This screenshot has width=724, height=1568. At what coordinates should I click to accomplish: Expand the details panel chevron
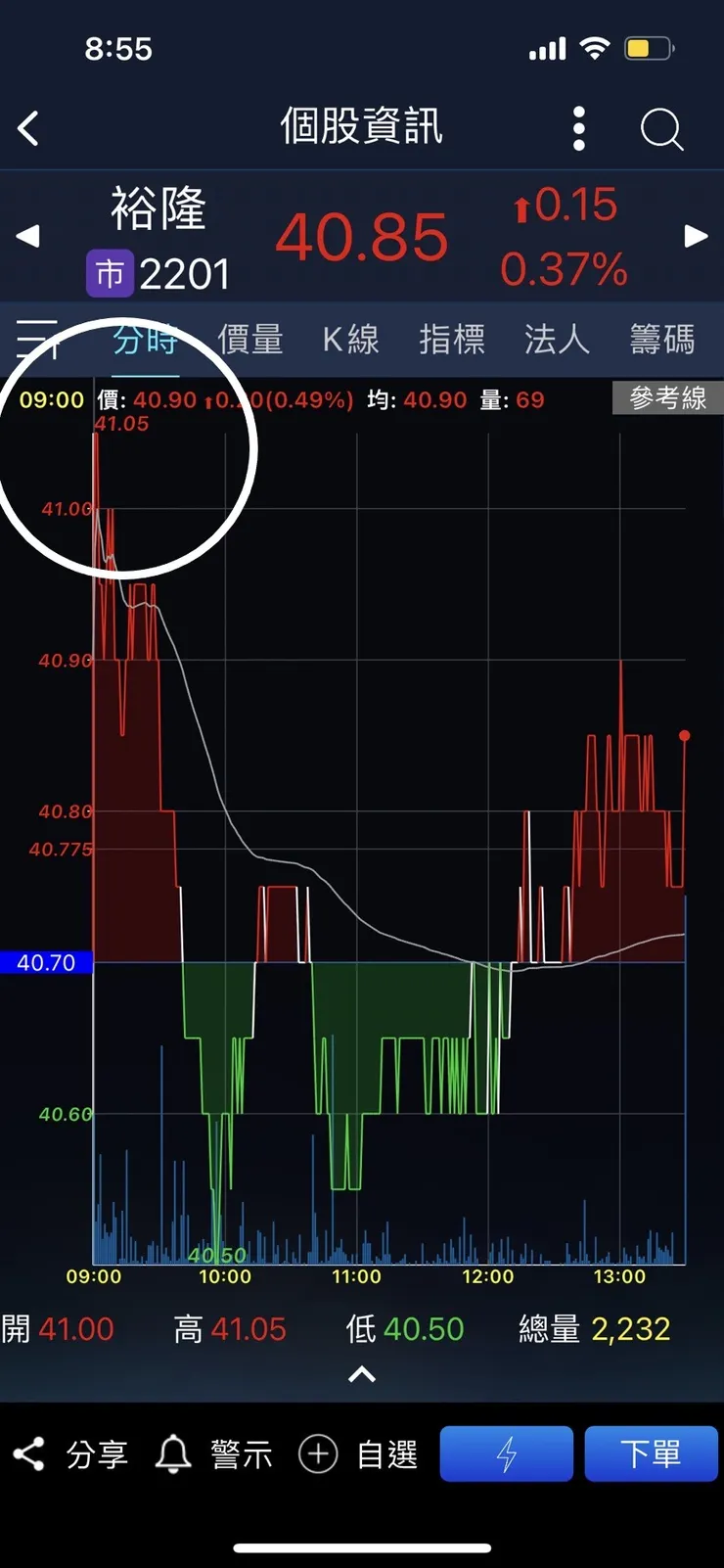[x=362, y=1375]
